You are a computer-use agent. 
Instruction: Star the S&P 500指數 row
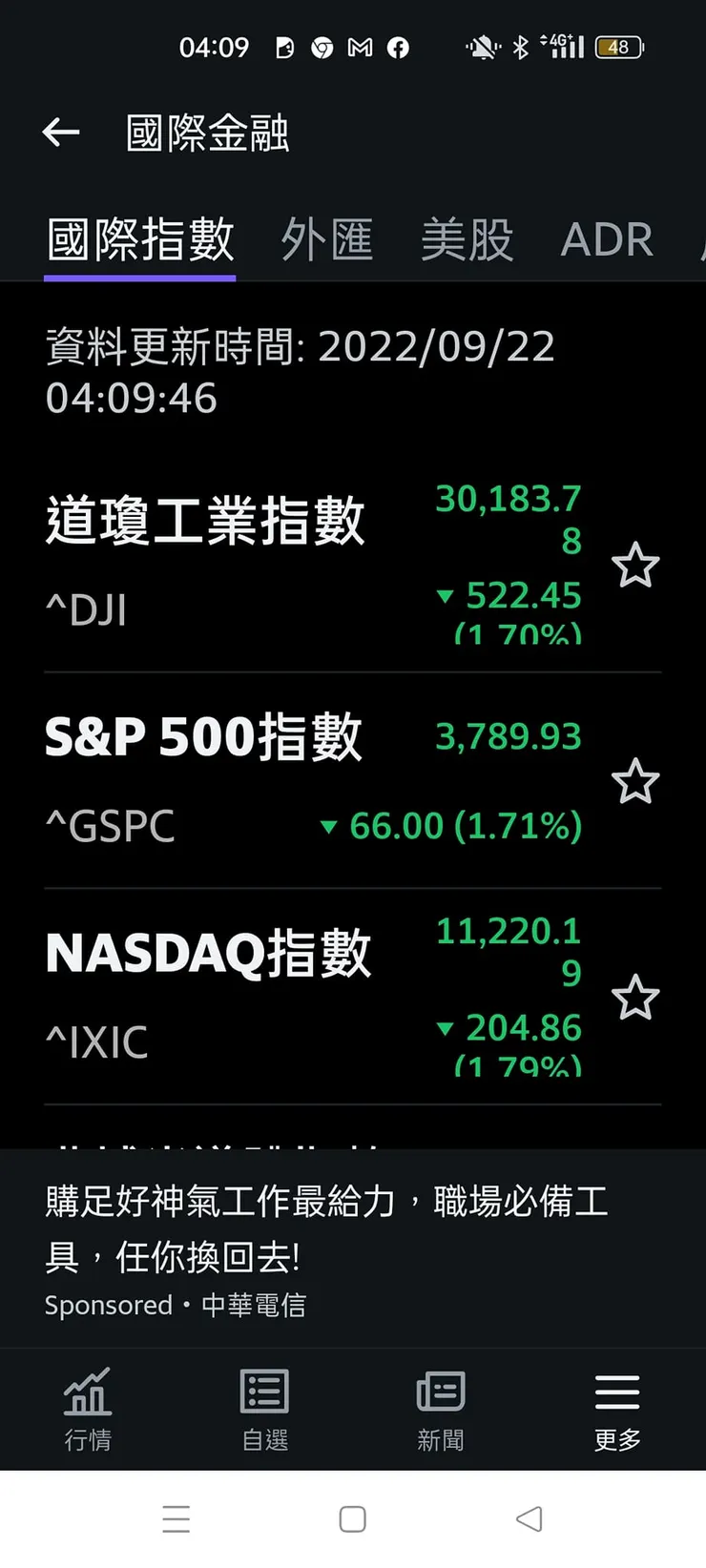coord(634,782)
